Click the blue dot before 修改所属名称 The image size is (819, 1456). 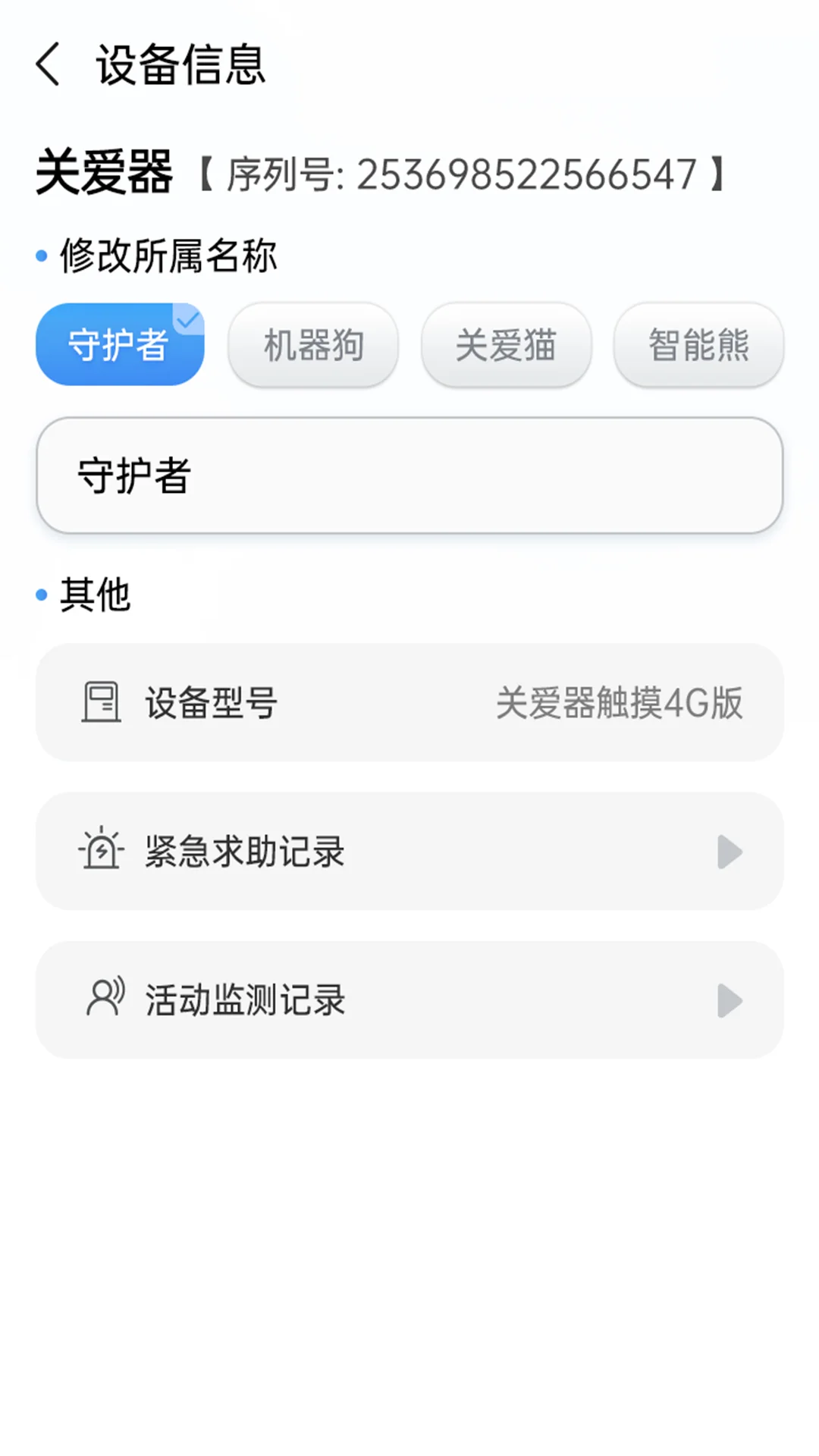click(39, 256)
